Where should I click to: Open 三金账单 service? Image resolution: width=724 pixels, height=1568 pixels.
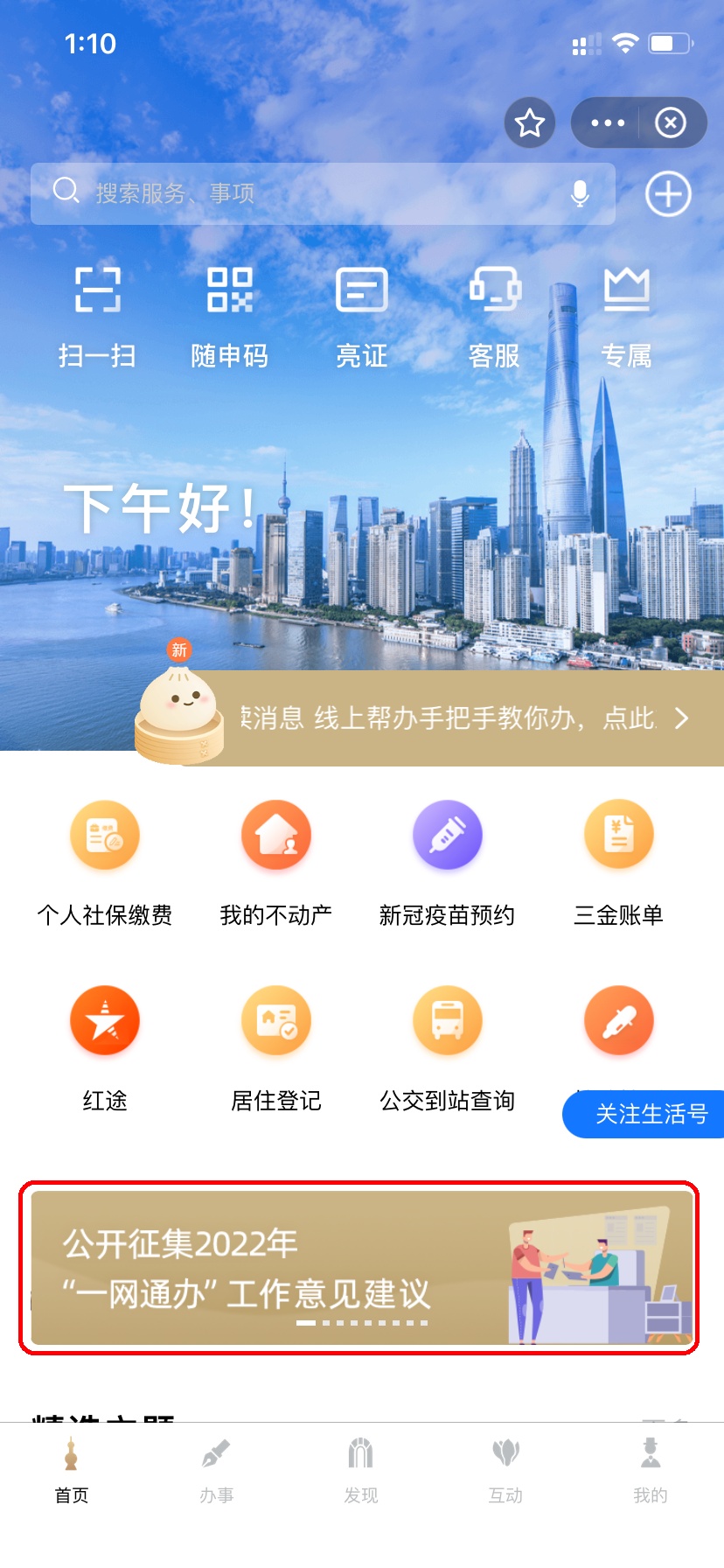pos(618,863)
